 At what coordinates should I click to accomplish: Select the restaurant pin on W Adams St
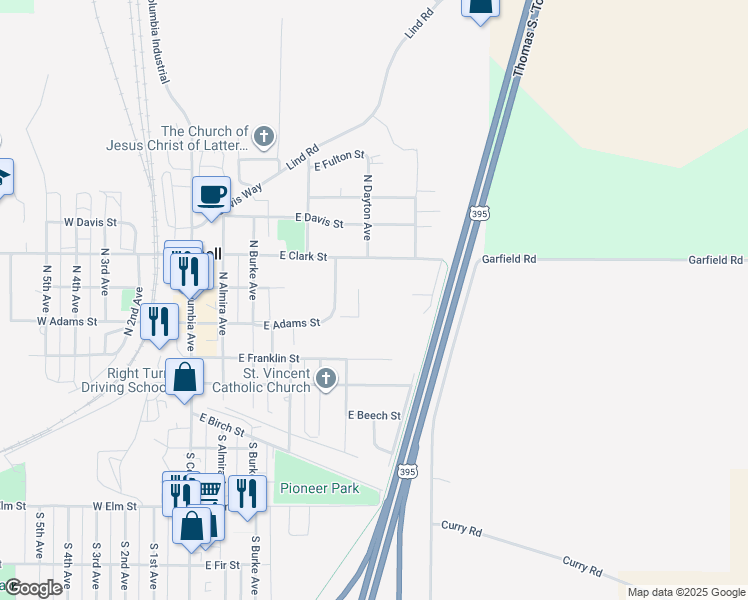[x=158, y=322]
